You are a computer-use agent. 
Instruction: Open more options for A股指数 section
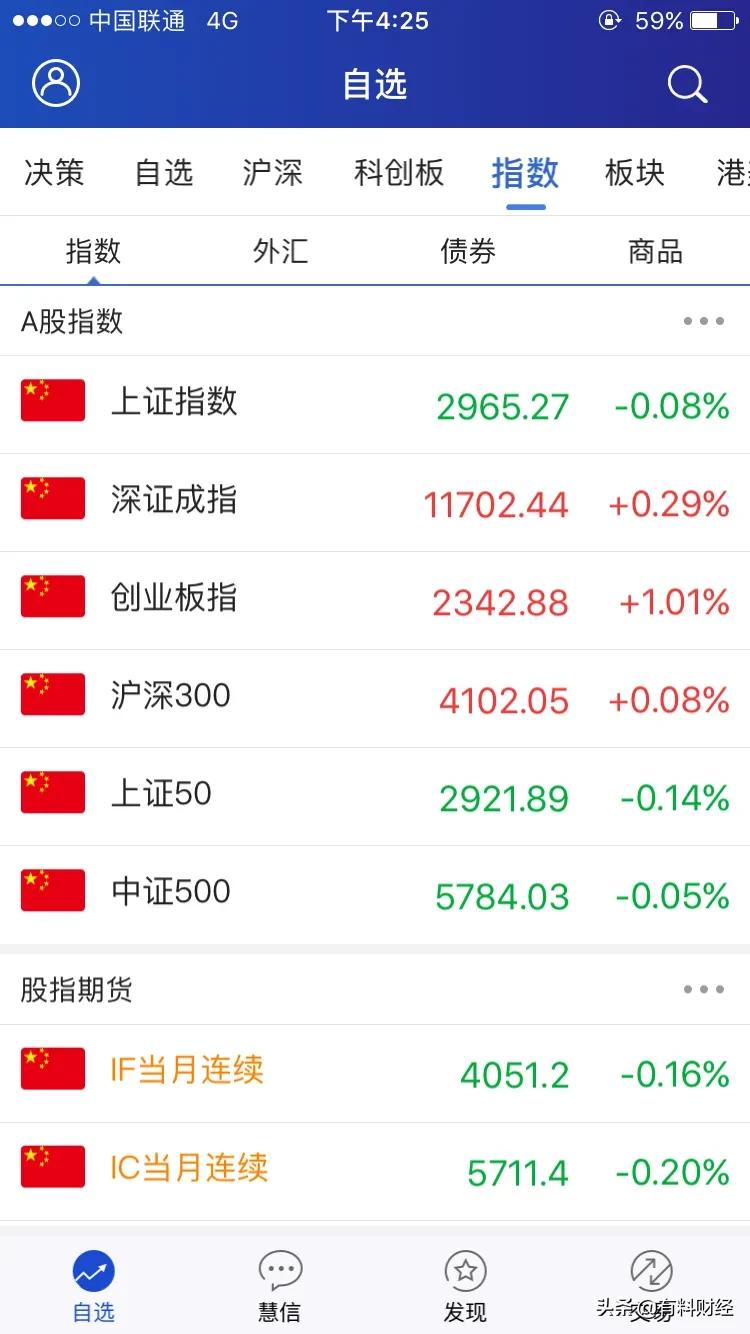[x=704, y=321]
